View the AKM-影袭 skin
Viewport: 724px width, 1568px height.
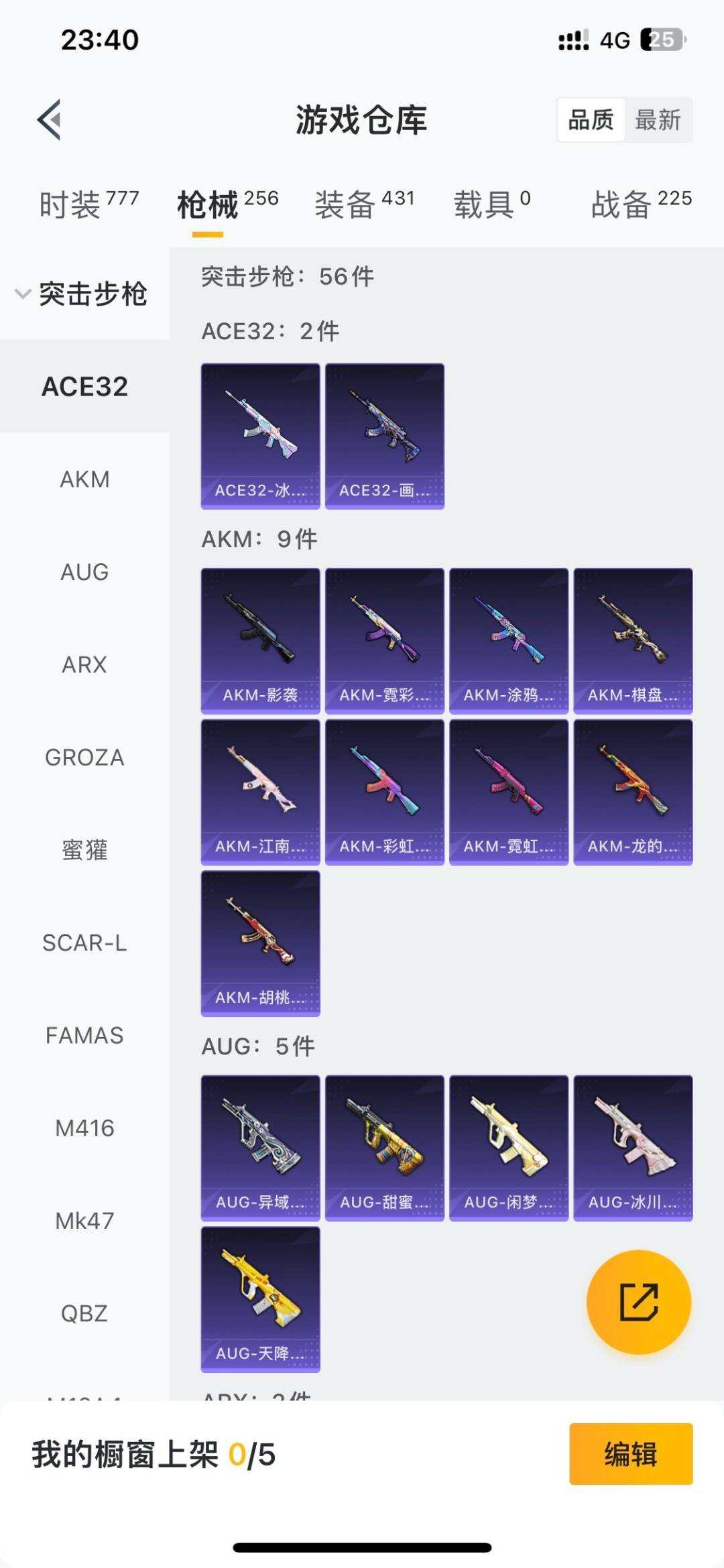tap(260, 640)
